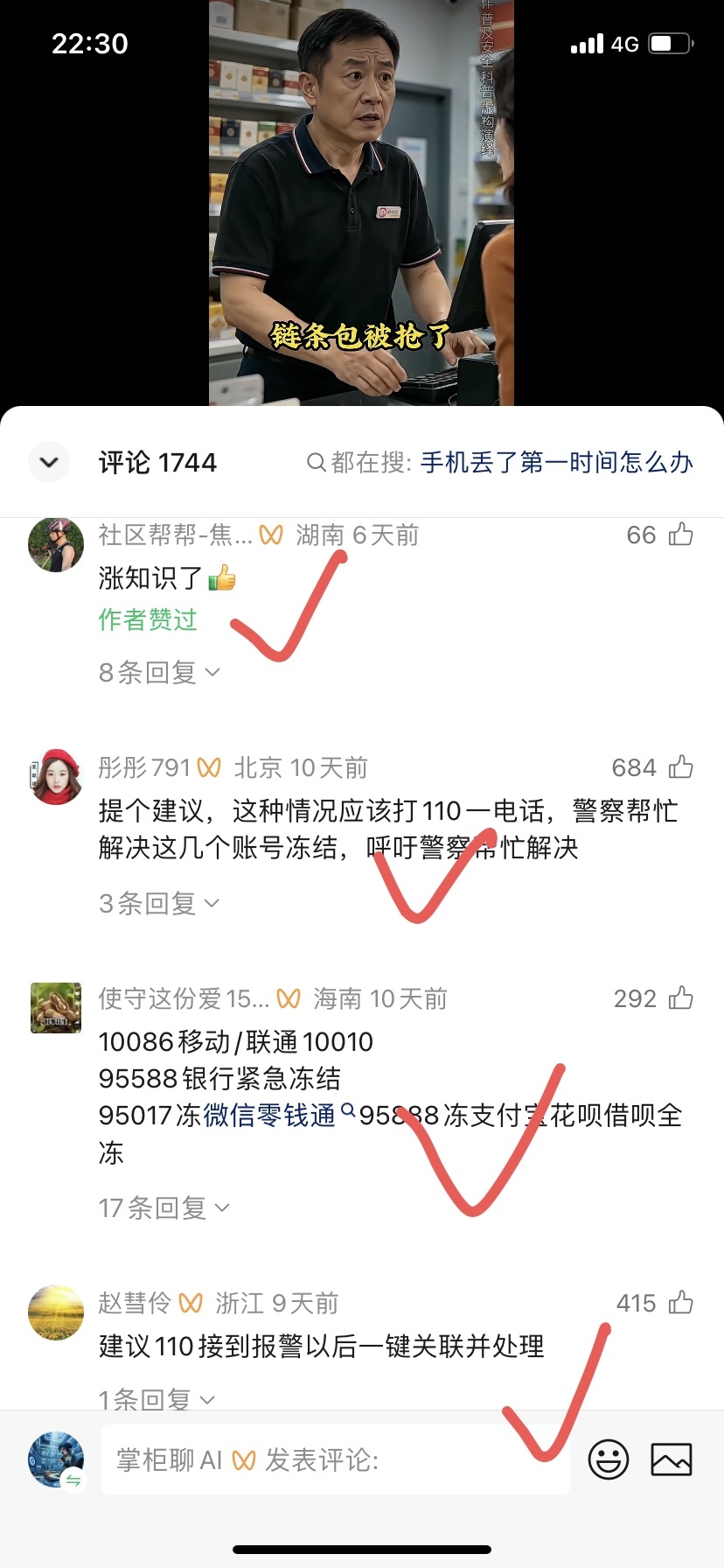Open suggested search 手机丢了第一时间怎么办
Image resolution: width=724 pixels, height=1568 pixels.
pyautogui.click(x=556, y=462)
